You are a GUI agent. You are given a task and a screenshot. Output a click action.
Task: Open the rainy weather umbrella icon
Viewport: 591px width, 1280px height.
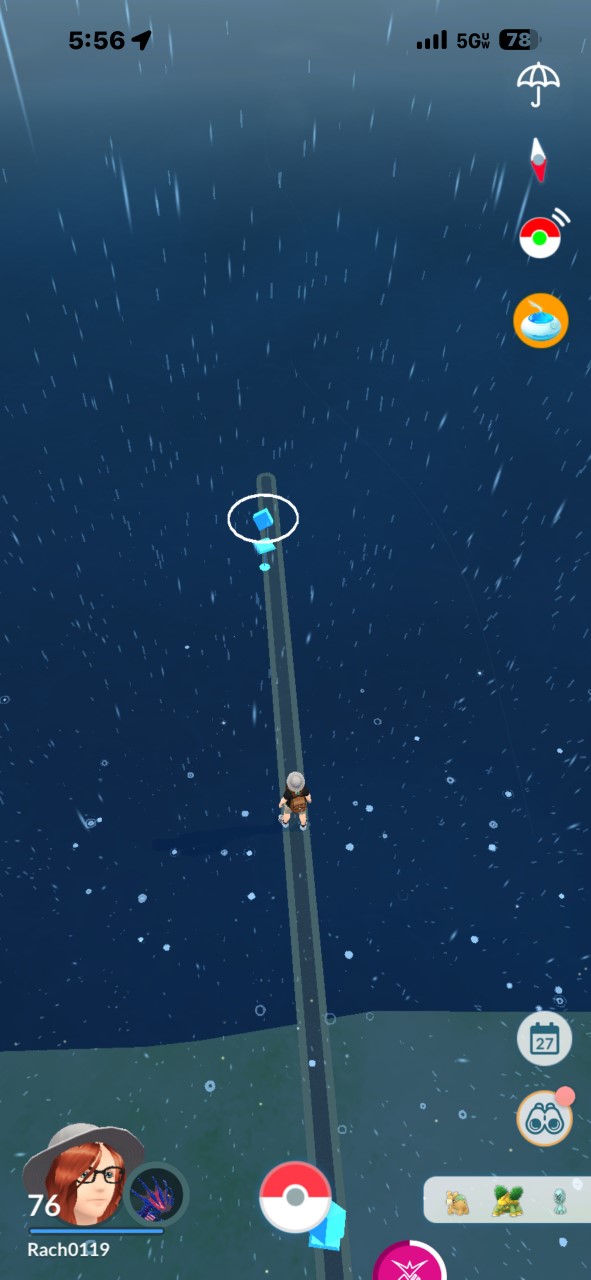pyautogui.click(x=538, y=84)
